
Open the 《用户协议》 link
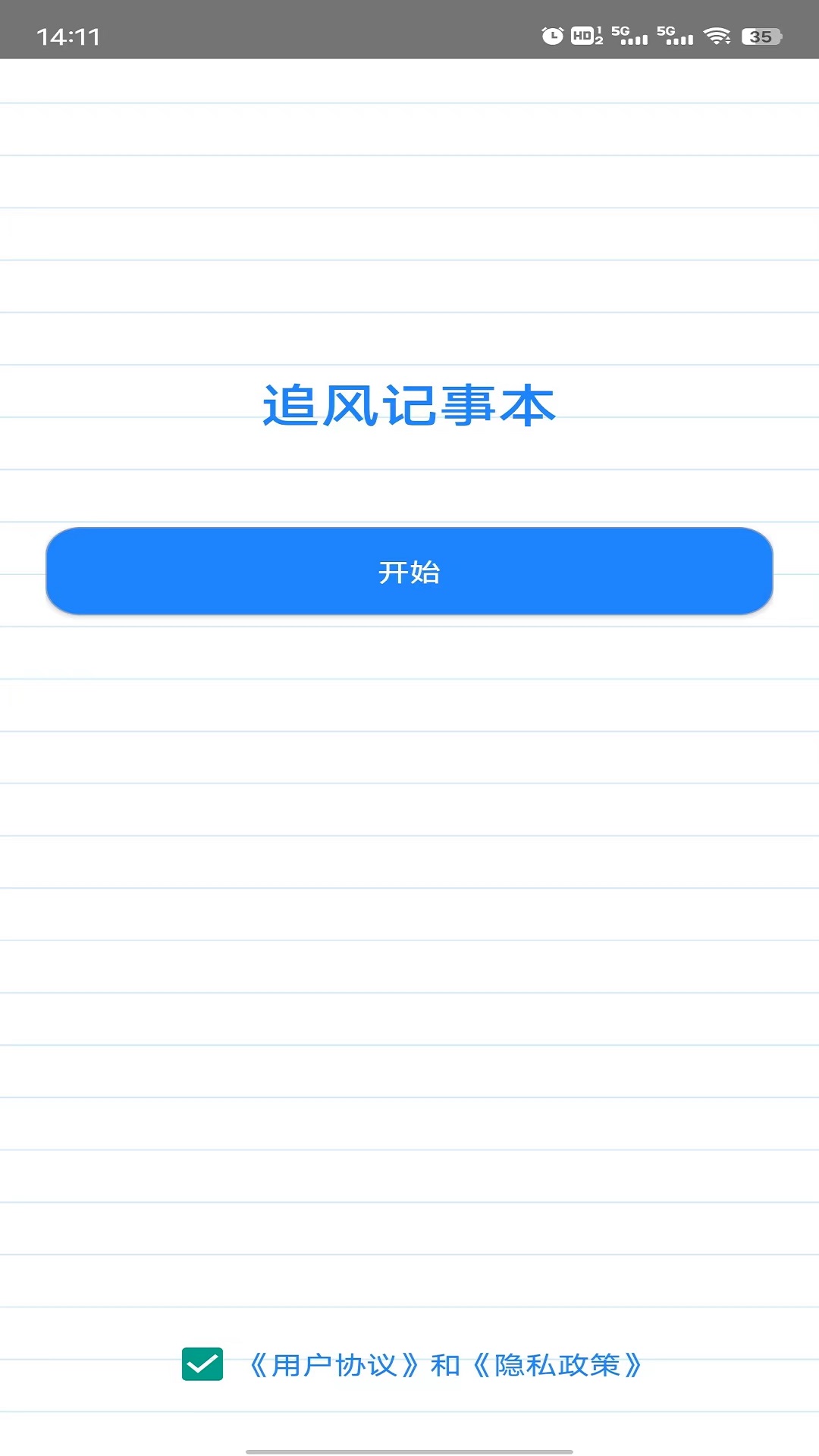pyautogui.click(x=334, y=1365)
